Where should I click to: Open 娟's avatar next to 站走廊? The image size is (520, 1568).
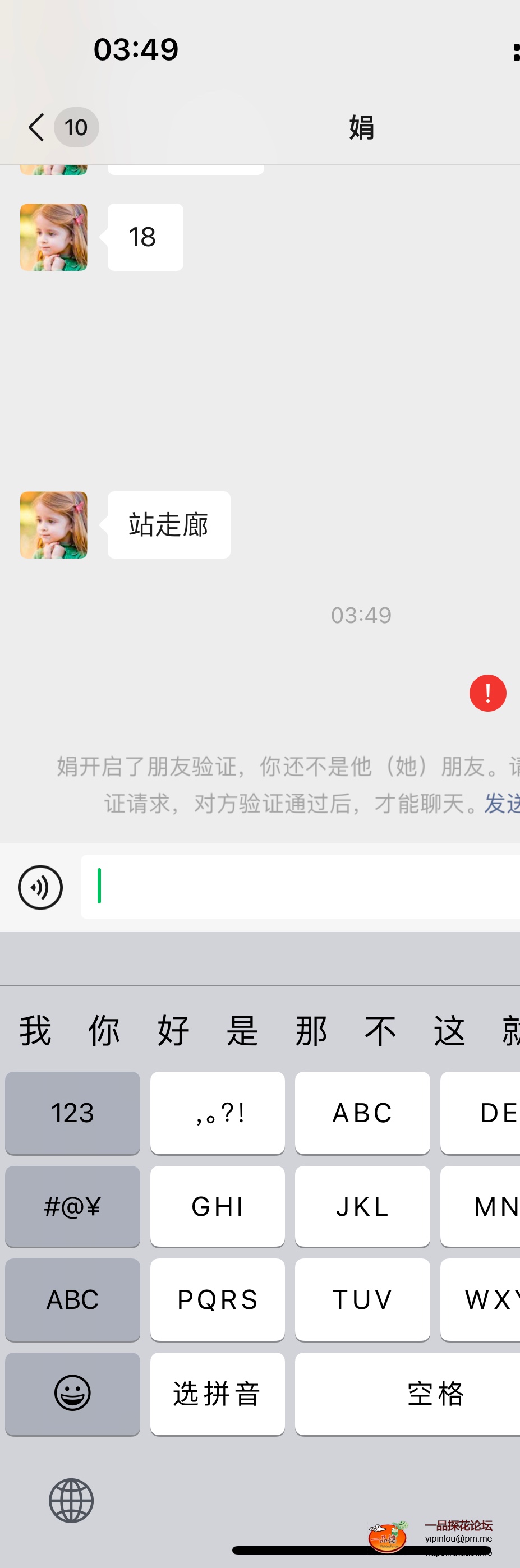pyautogui.click(x=54, y=525)
